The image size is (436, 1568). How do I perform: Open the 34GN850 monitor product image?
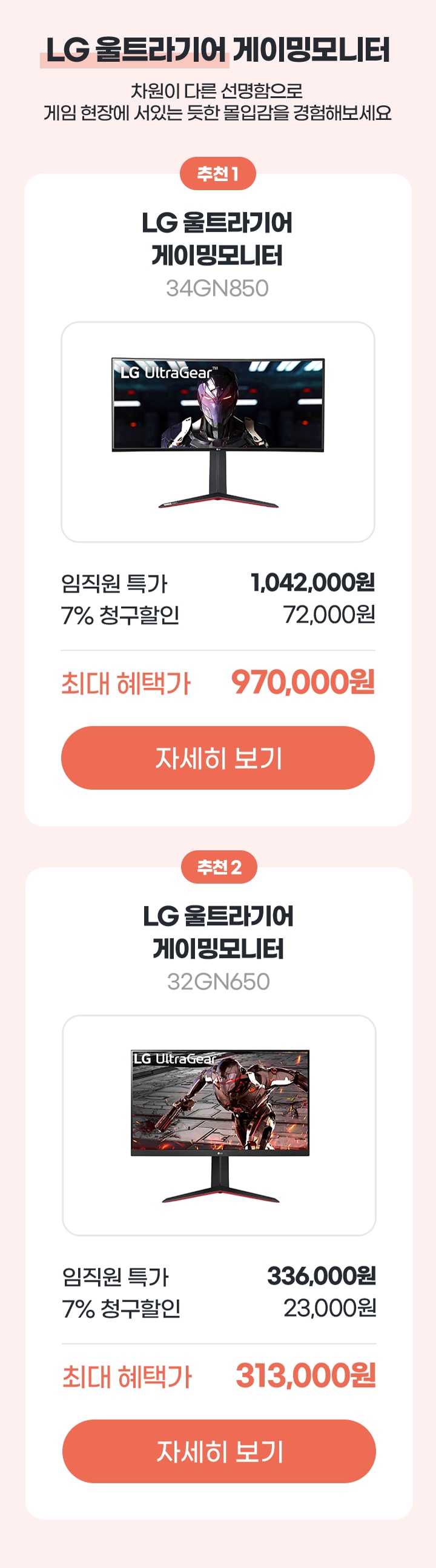click(x=217, y=432)
